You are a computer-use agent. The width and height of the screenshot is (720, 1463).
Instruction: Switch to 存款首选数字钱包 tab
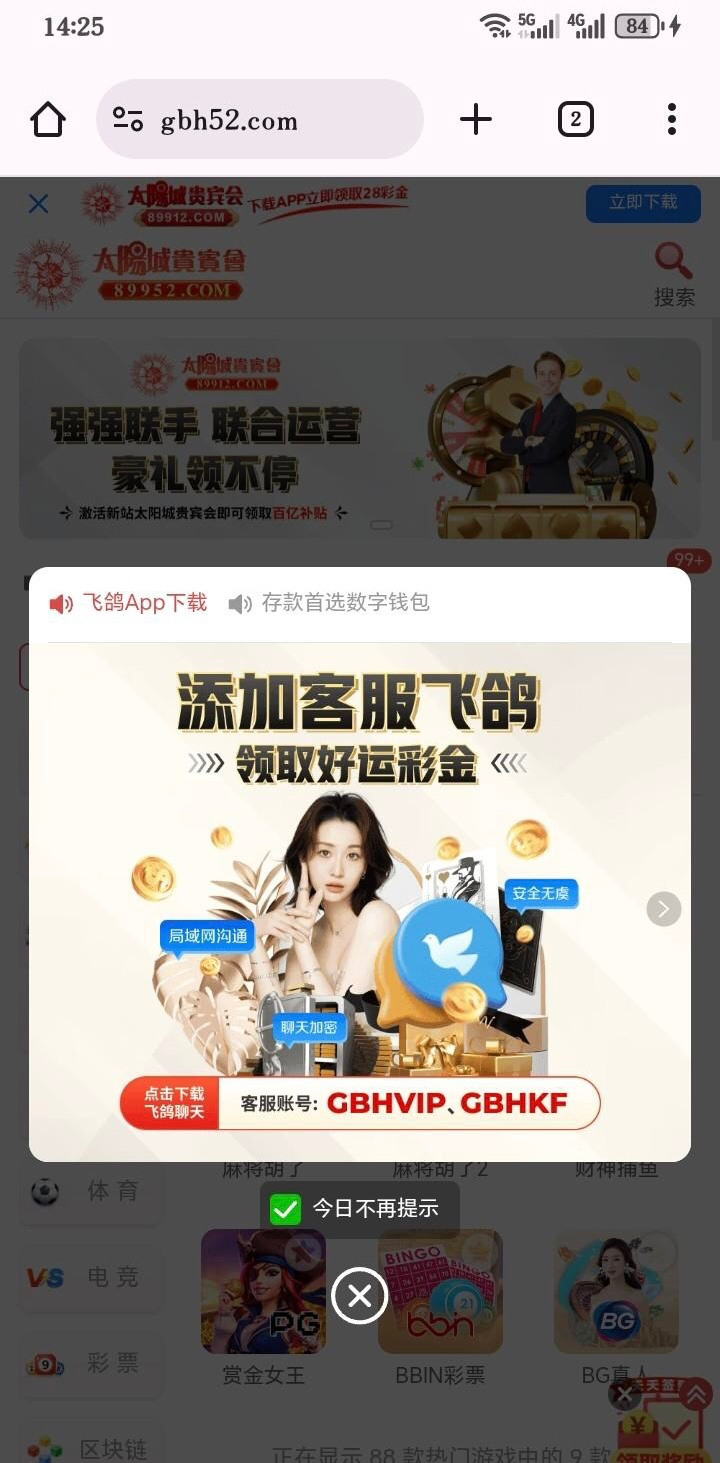click(x=329, y=602)
